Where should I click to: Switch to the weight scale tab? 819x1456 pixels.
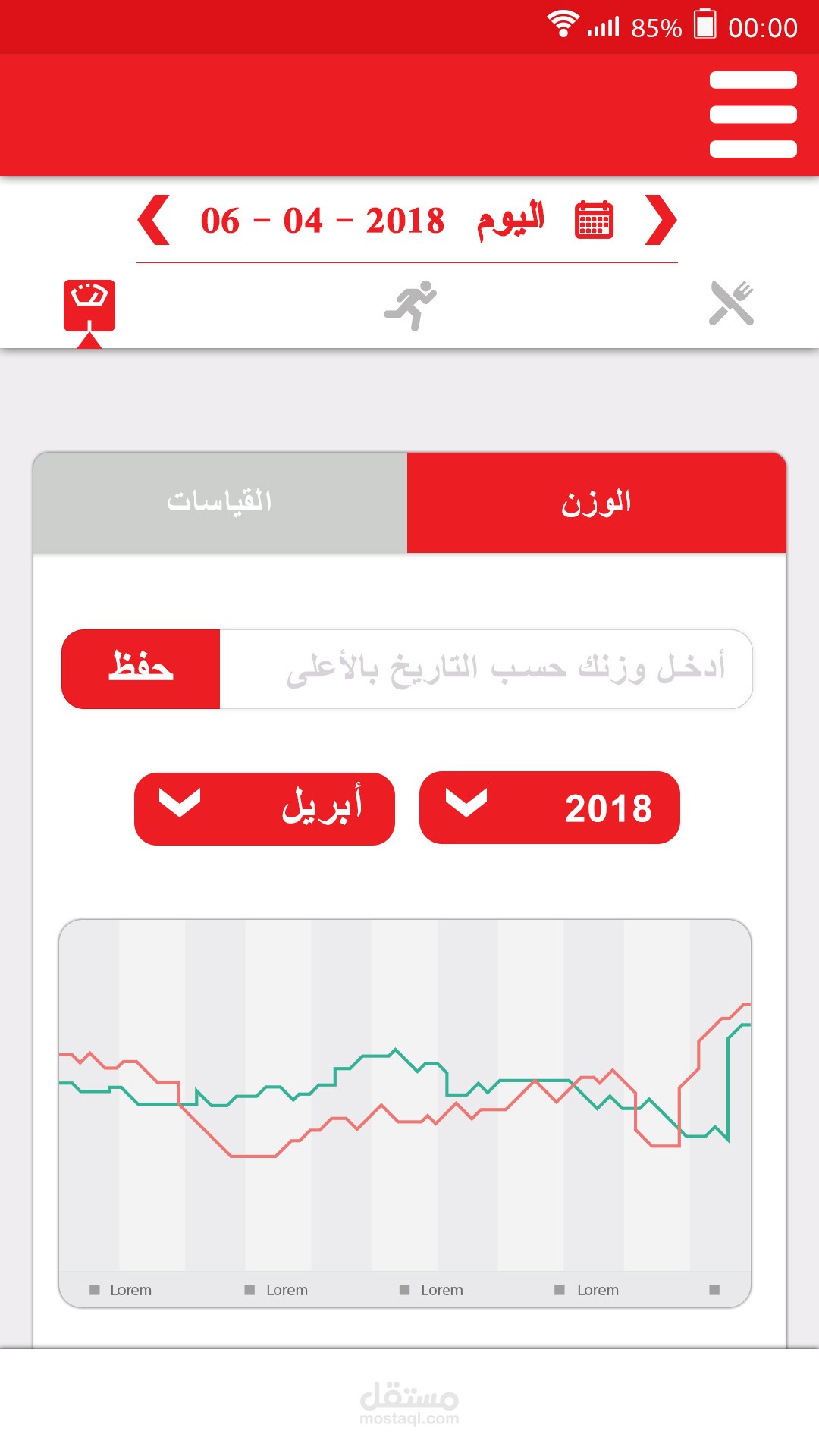point(89,306)
